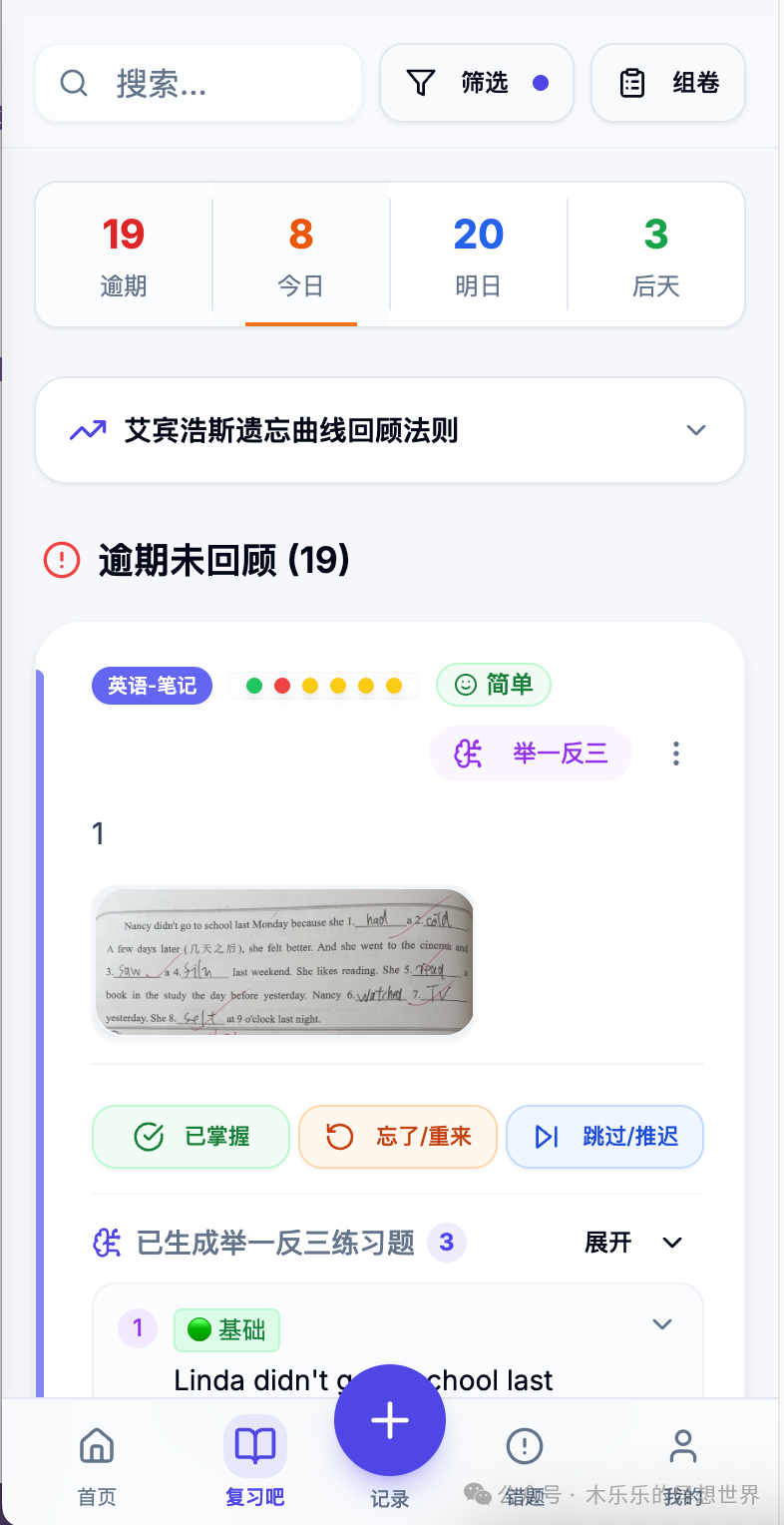Screen dimensions: 784x1525
Task: Open the English worksheet photo
Action: [x=282, y=961]
